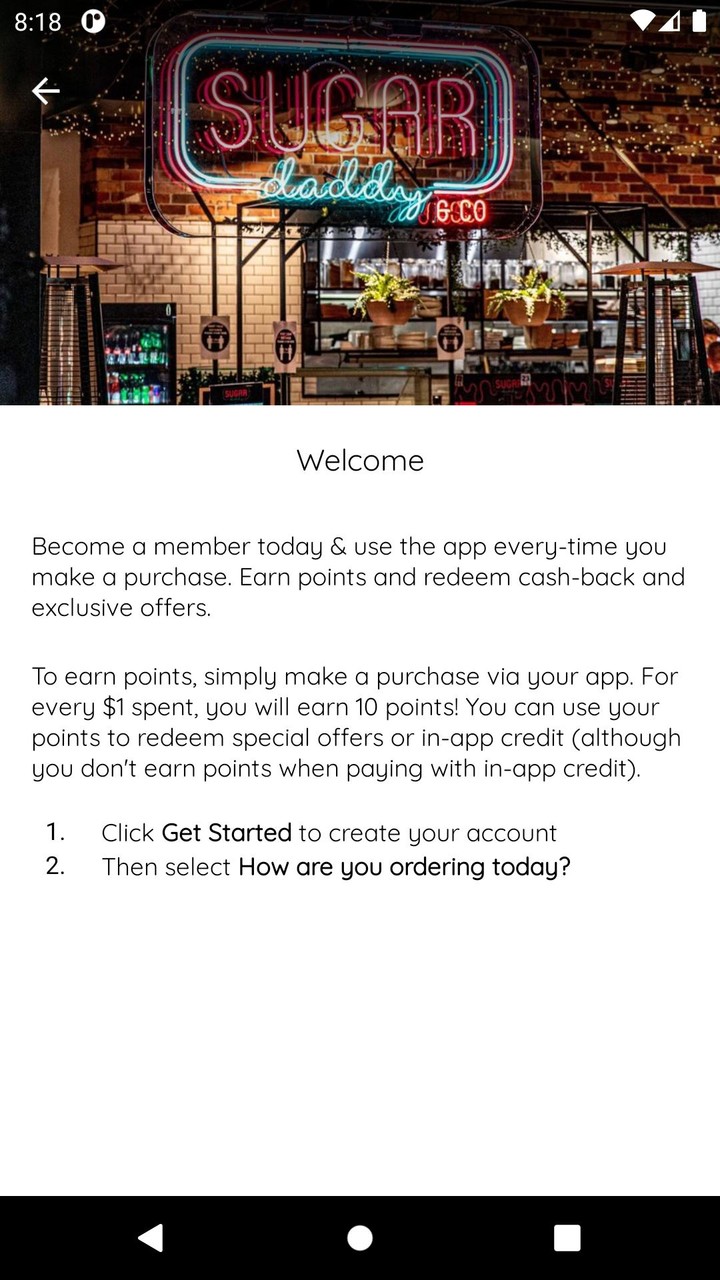Viewport: 720px width, 1280px height.
Task: Go back using the top-left arrow
Action: click(x=46, y=91)
